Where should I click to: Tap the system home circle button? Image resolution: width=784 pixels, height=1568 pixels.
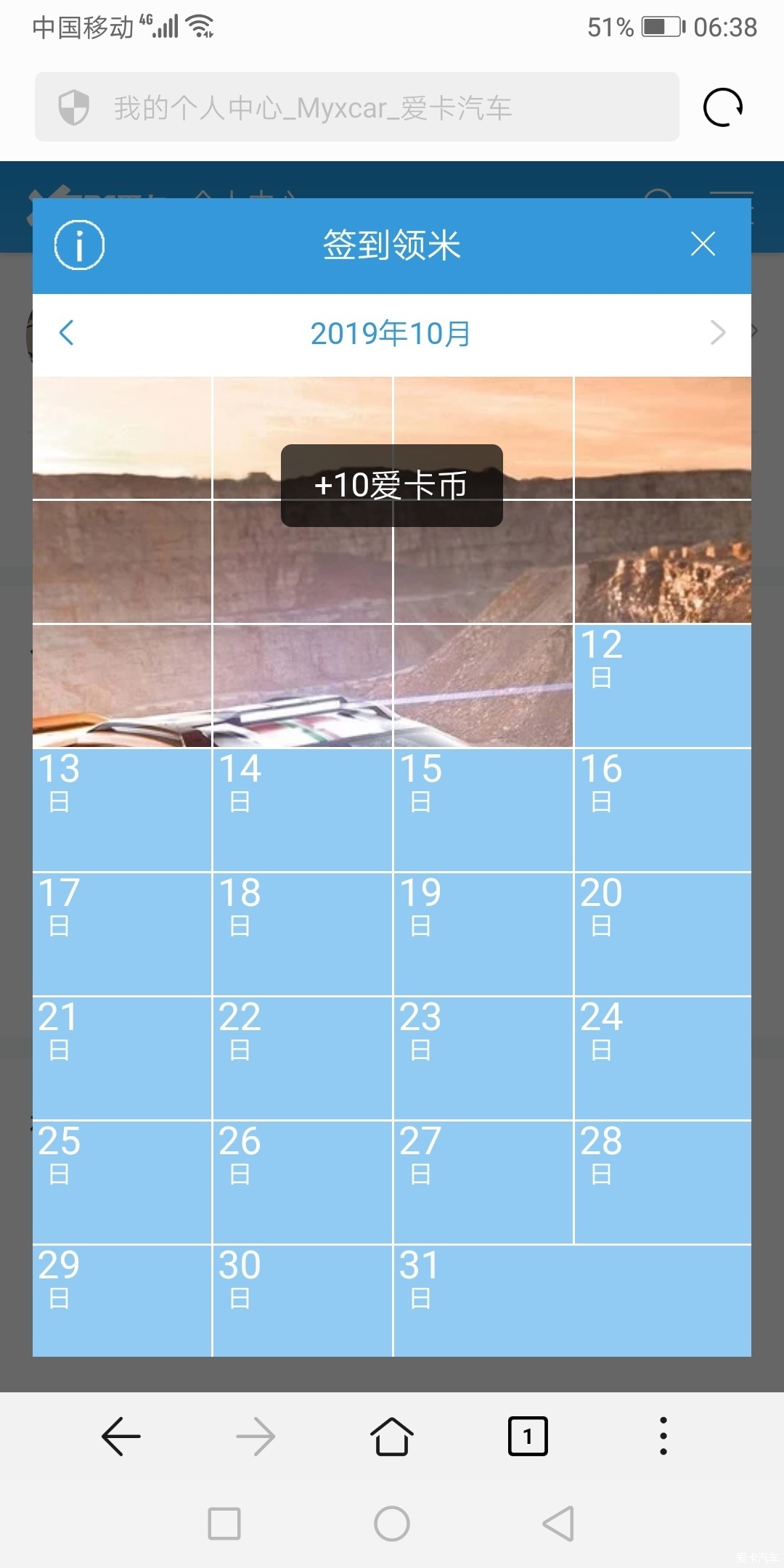coord(392,1523)
